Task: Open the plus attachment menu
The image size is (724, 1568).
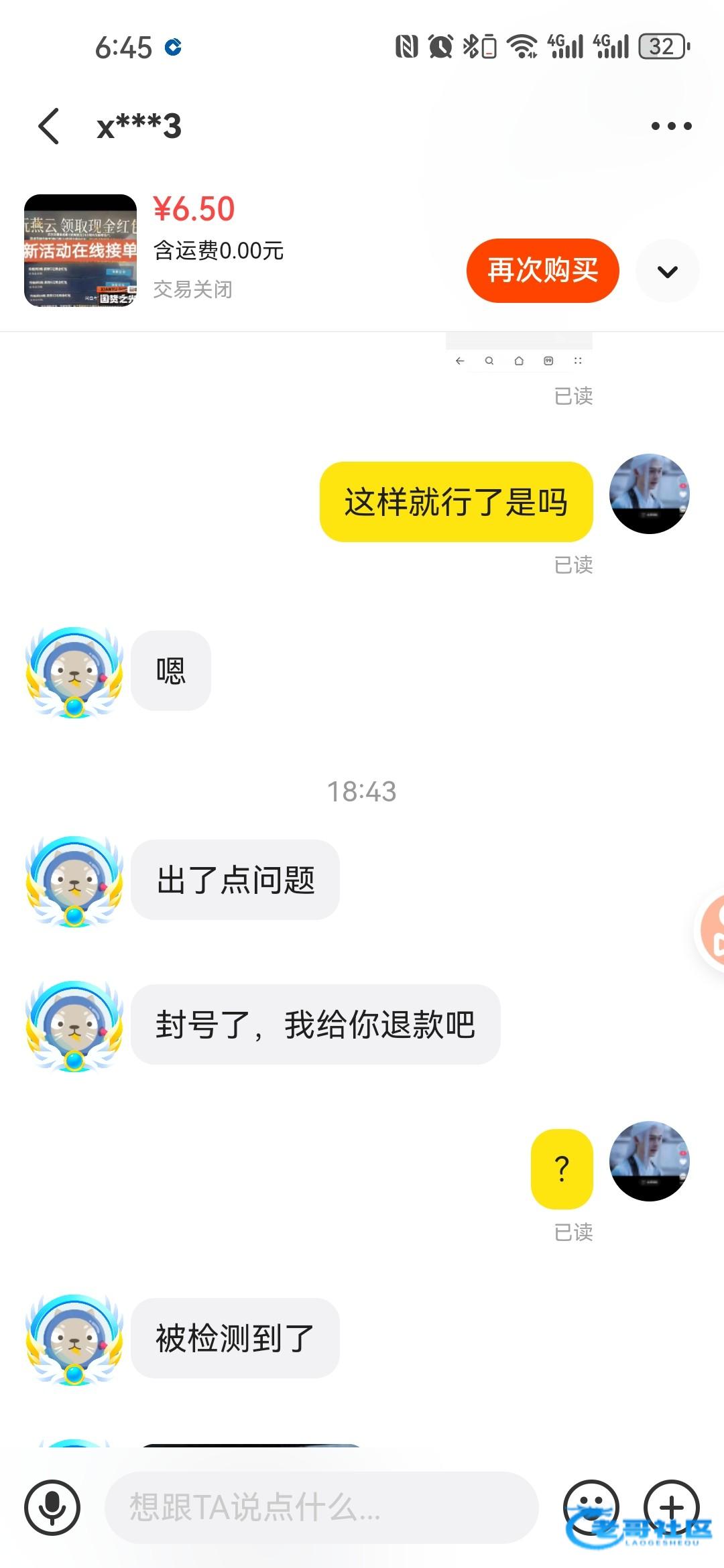Action: tap(671, 1508)
